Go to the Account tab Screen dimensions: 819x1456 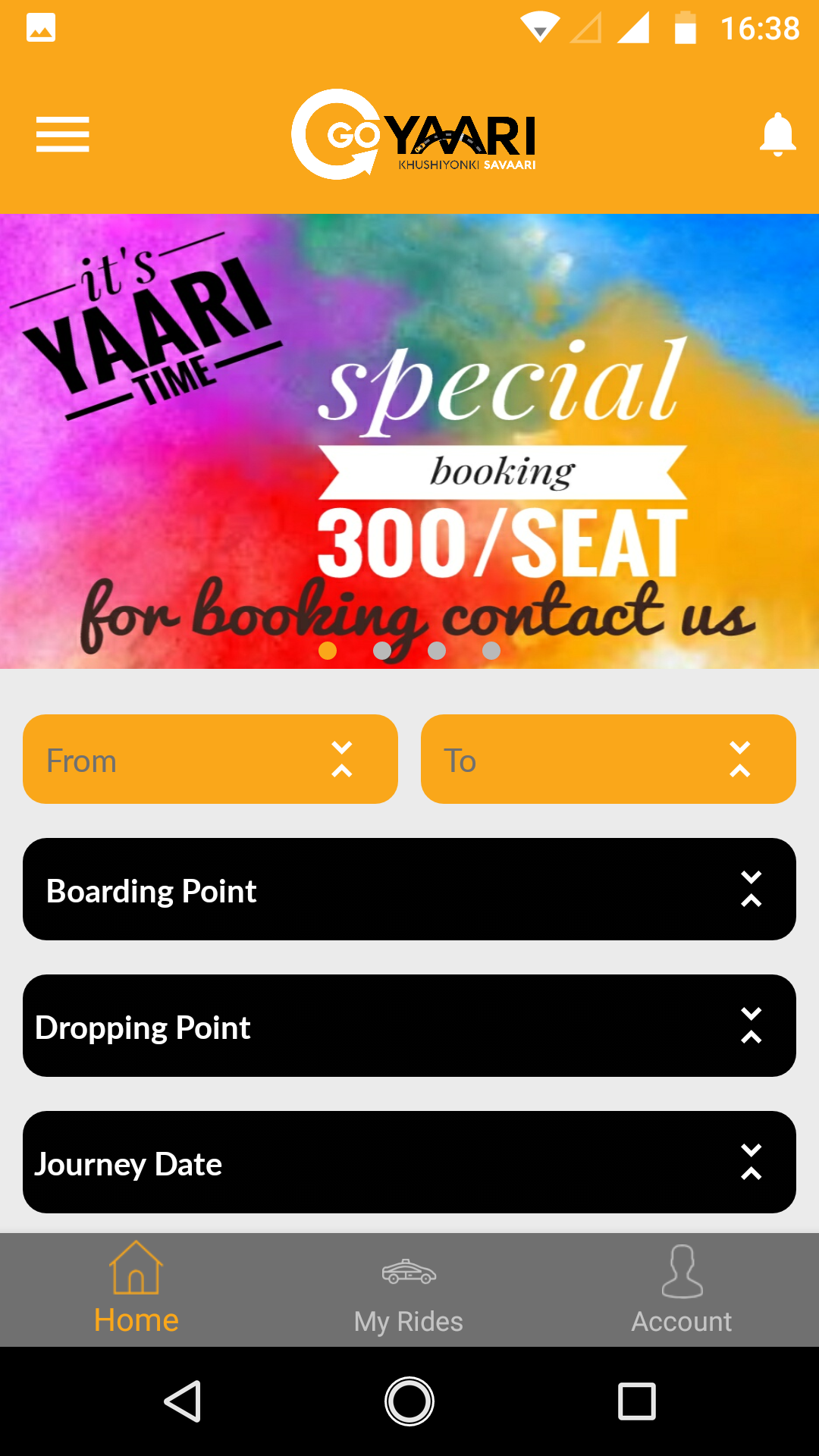pyautogui.click(x=682, y=1290)
